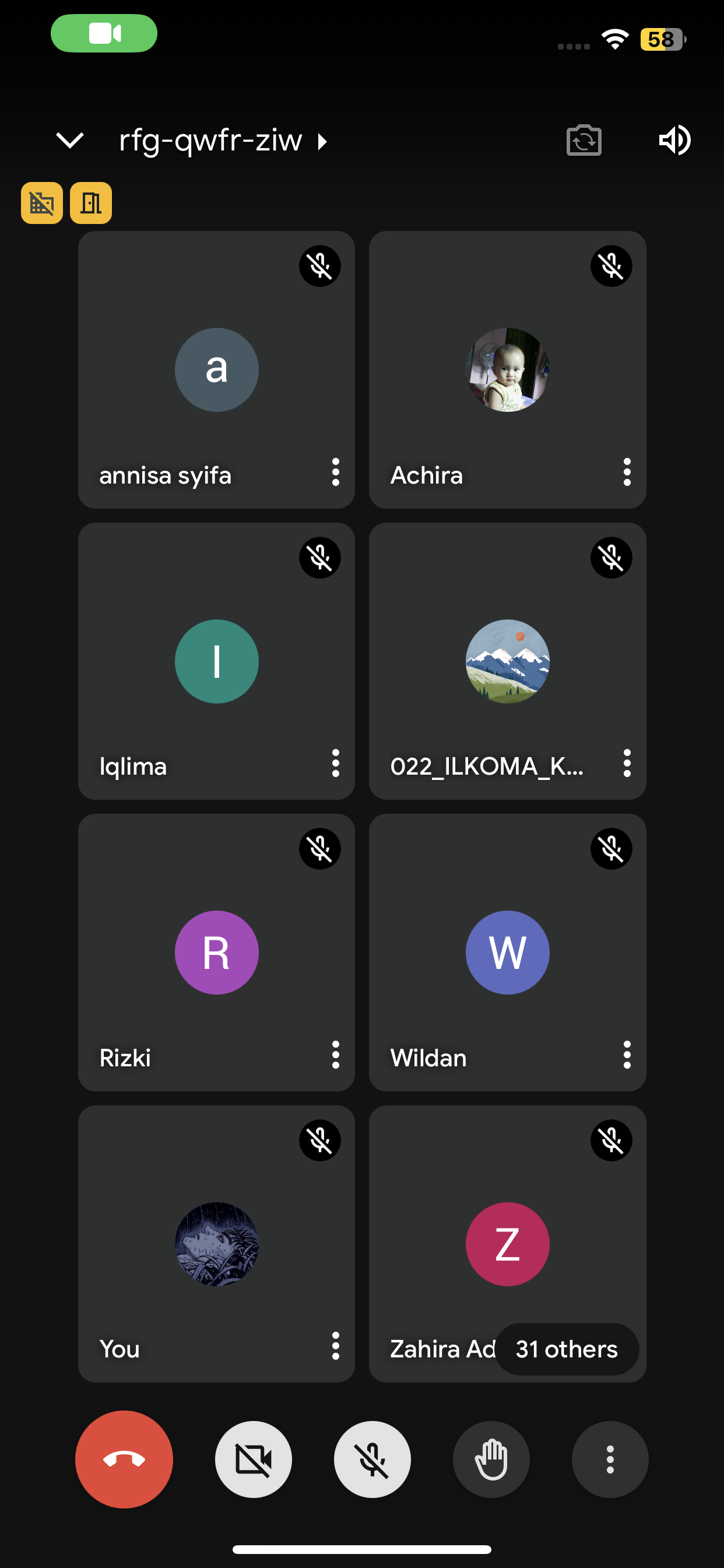Show the options menu for Wildan
This screenshot has height=1568, width=724.
click(627, 1055)
